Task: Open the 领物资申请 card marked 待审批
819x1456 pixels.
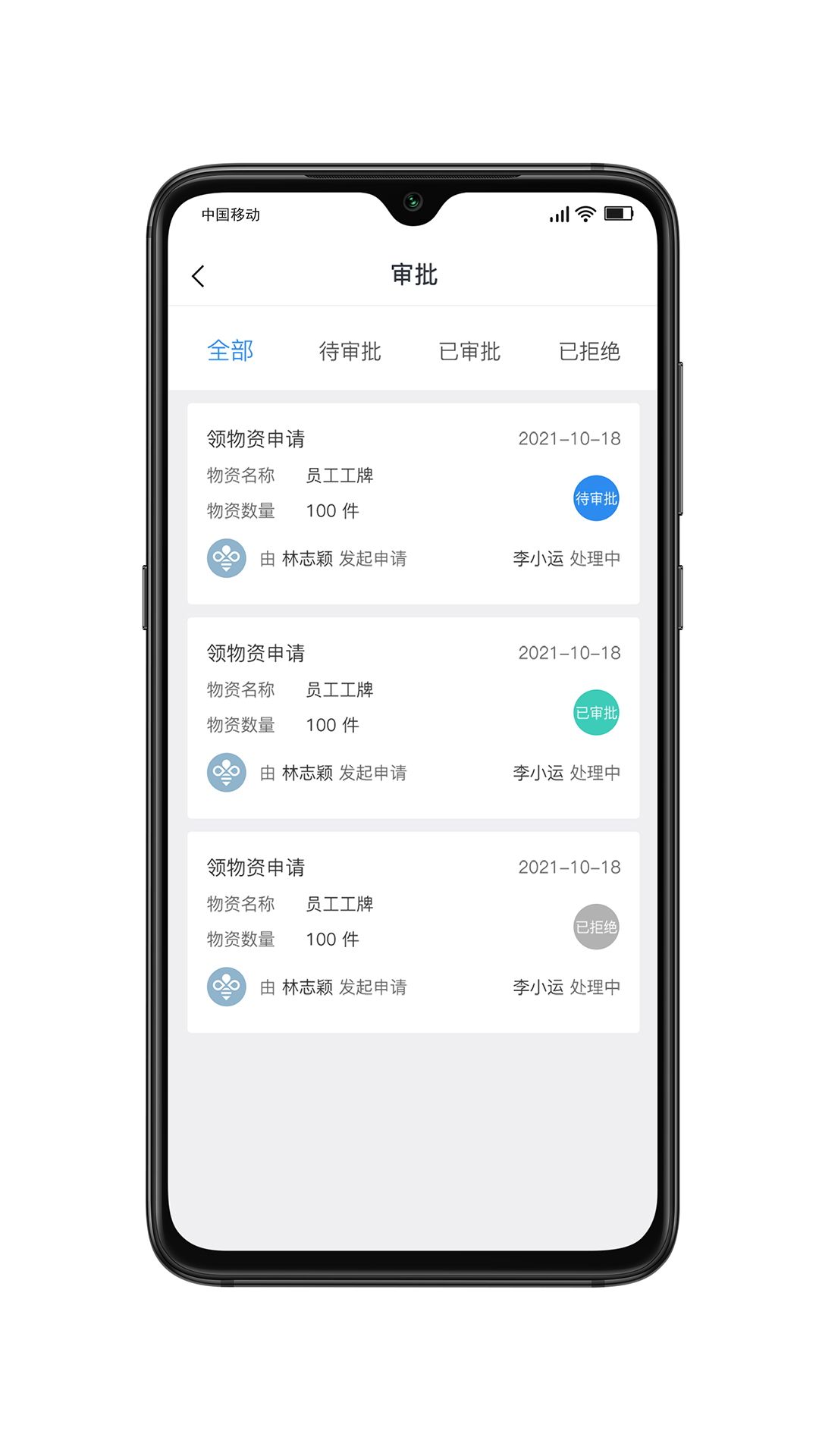Action: (413, 504)
